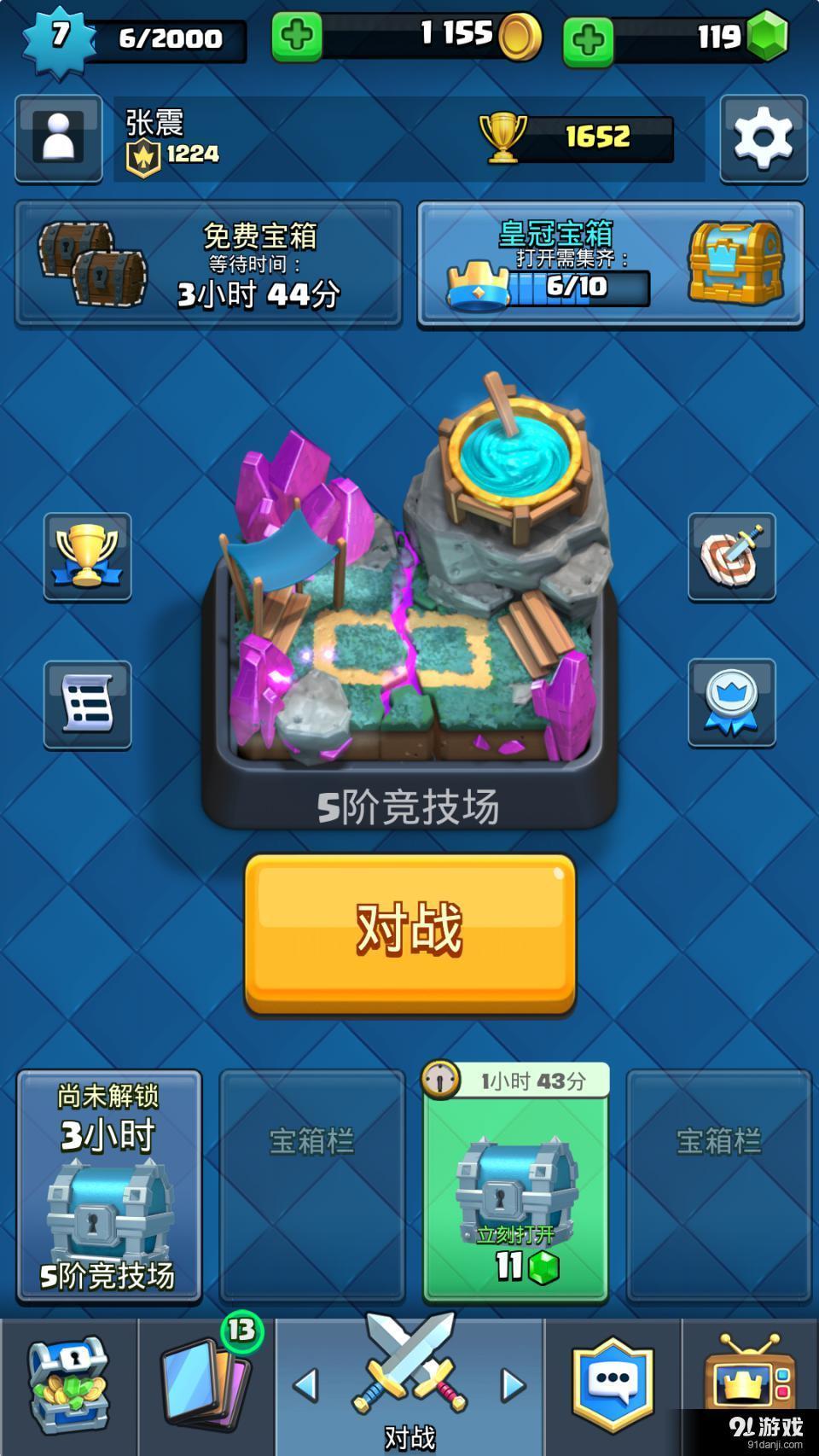Tap the left arrow beside 对战 tab
This screenshot has width=819, height=1456.
pyautogui.click(x=305, y=1384)
